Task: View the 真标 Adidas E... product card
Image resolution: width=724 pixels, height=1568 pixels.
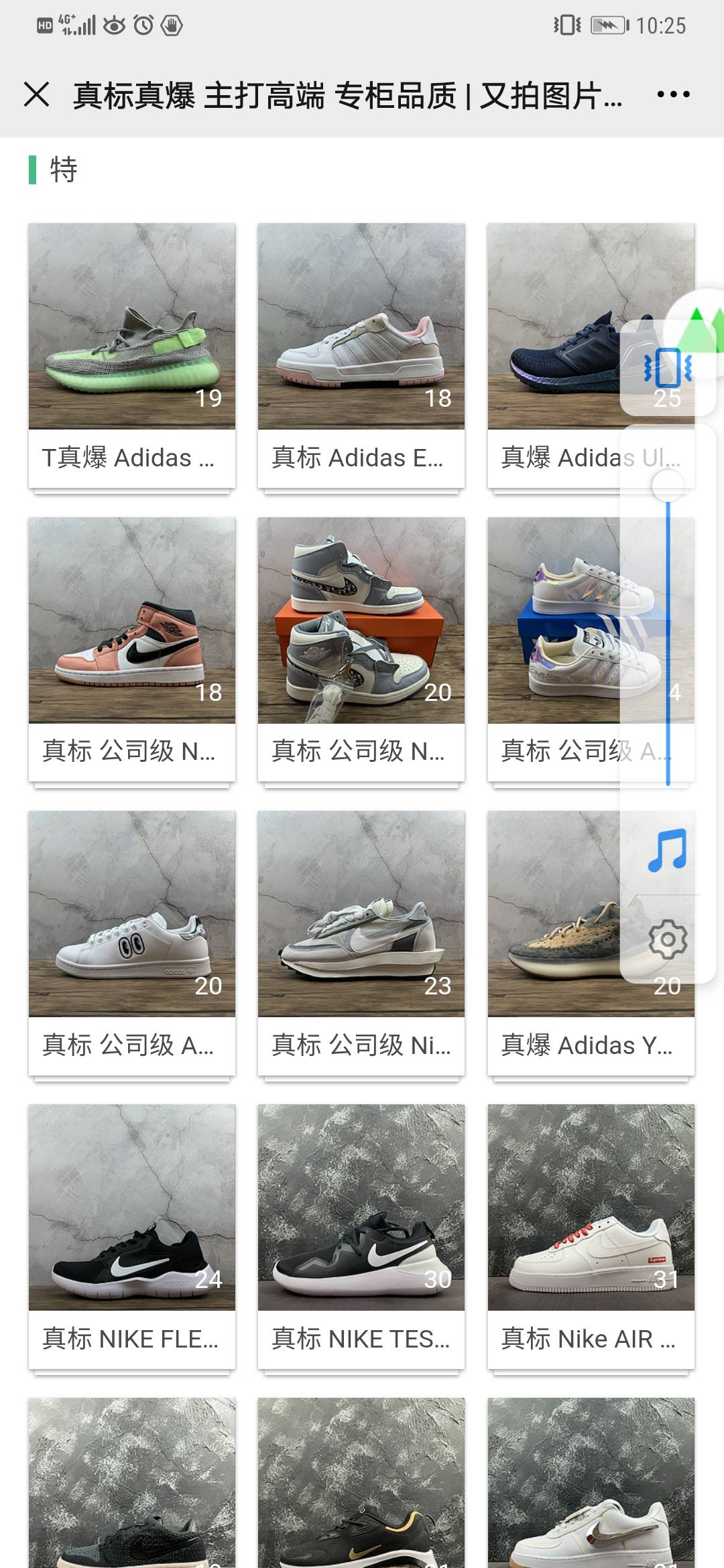Action: [x=361, y=355]
